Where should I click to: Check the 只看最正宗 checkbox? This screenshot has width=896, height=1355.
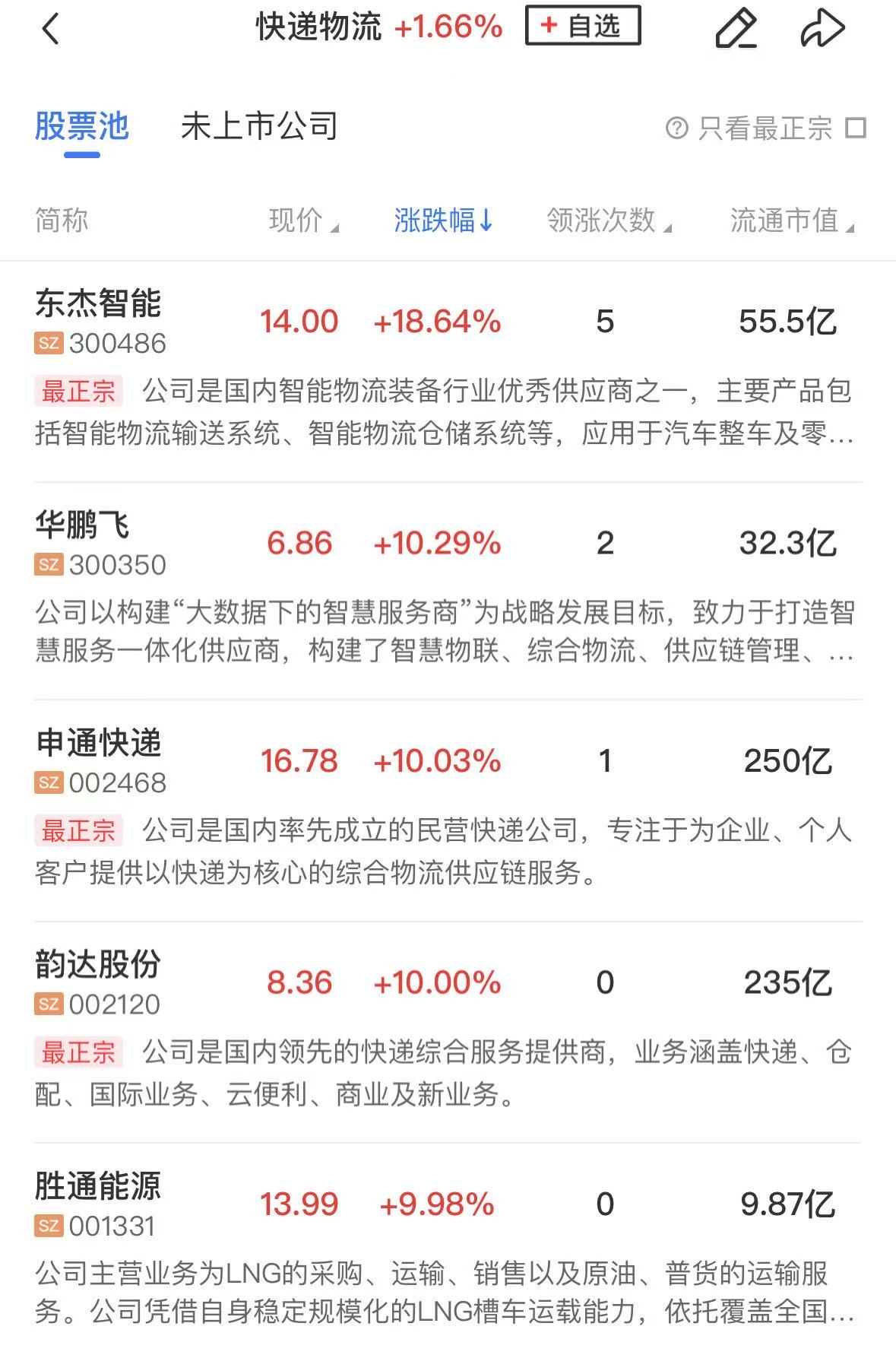click(856, 128)
